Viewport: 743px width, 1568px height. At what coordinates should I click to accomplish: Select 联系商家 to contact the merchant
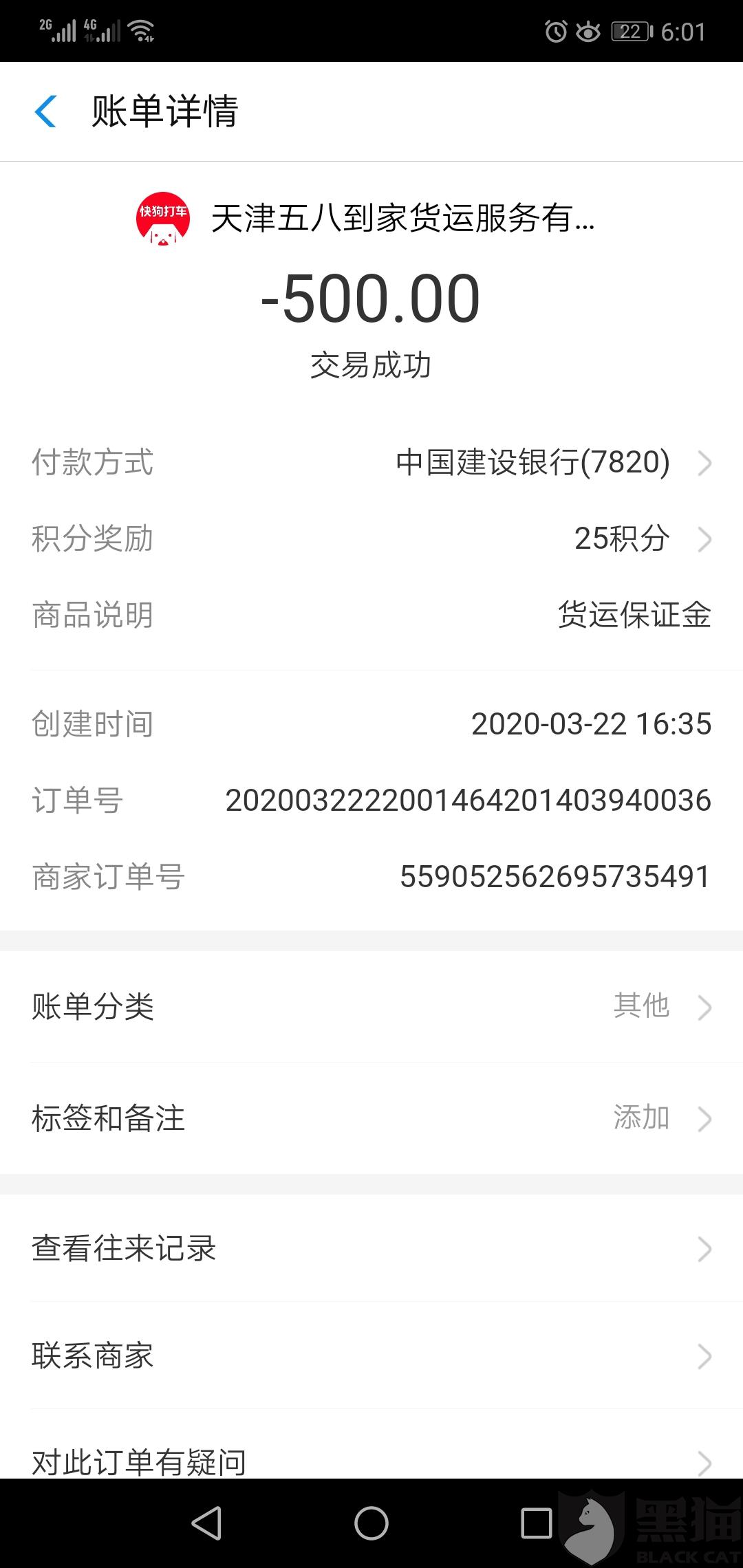(371, 1355)
